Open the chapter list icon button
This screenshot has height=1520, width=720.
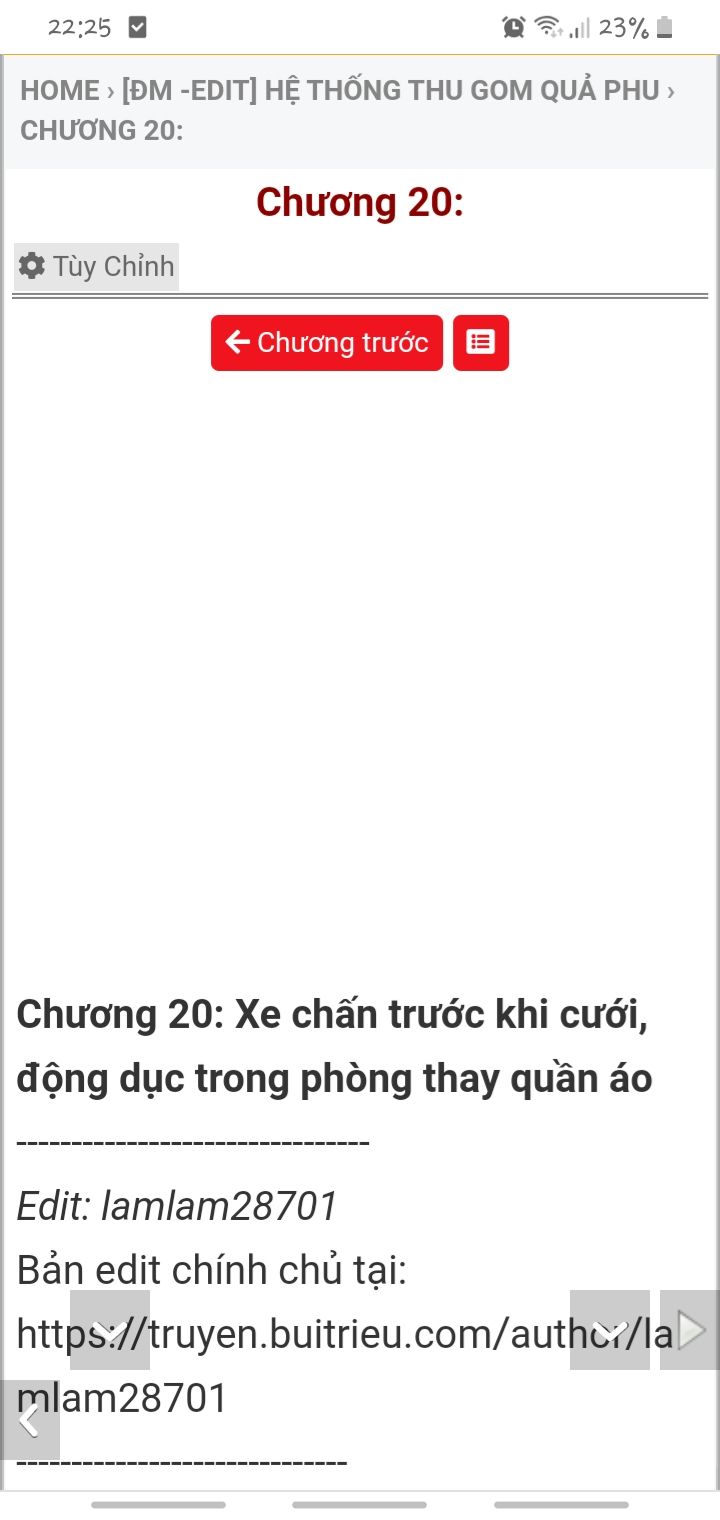coord(481,343)
